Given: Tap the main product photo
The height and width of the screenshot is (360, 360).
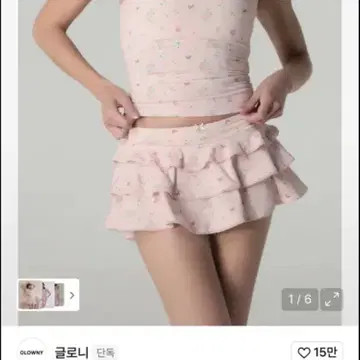Looking at the screenshot, I should 180,163.
